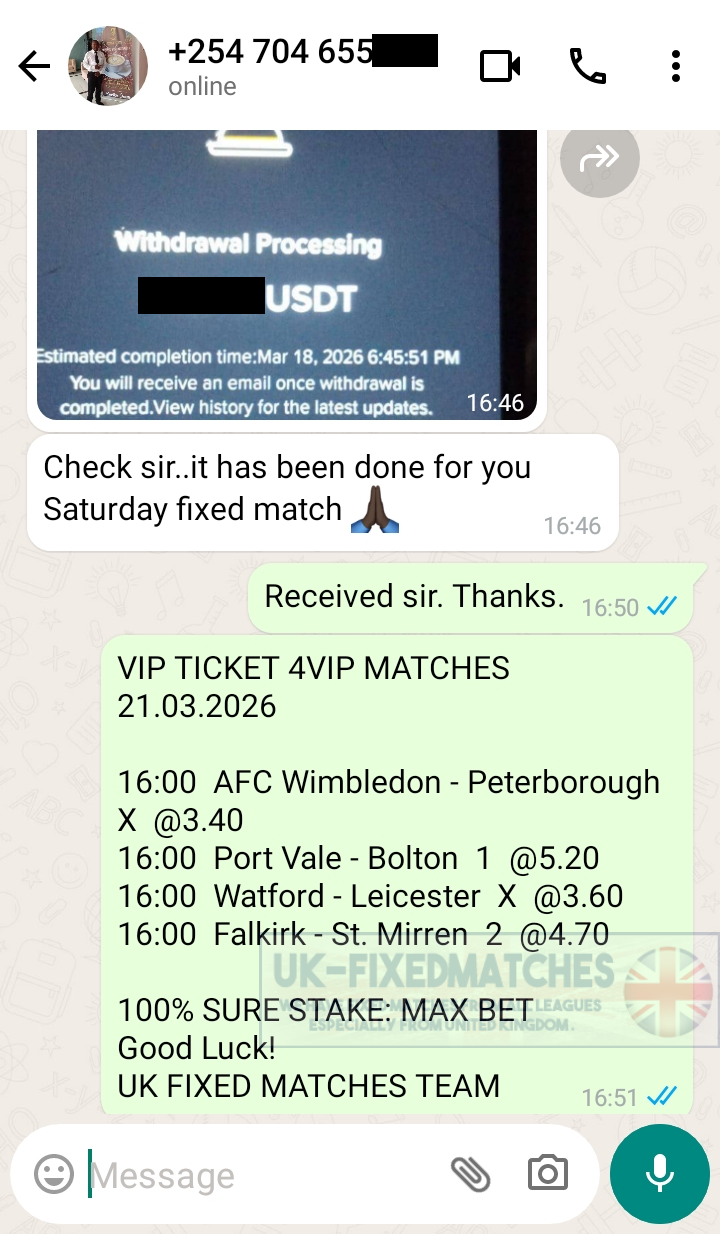Screen dimensions: 720x1234
Task: Open the three-dot chat options menu
Action: [x=676, y=66]
